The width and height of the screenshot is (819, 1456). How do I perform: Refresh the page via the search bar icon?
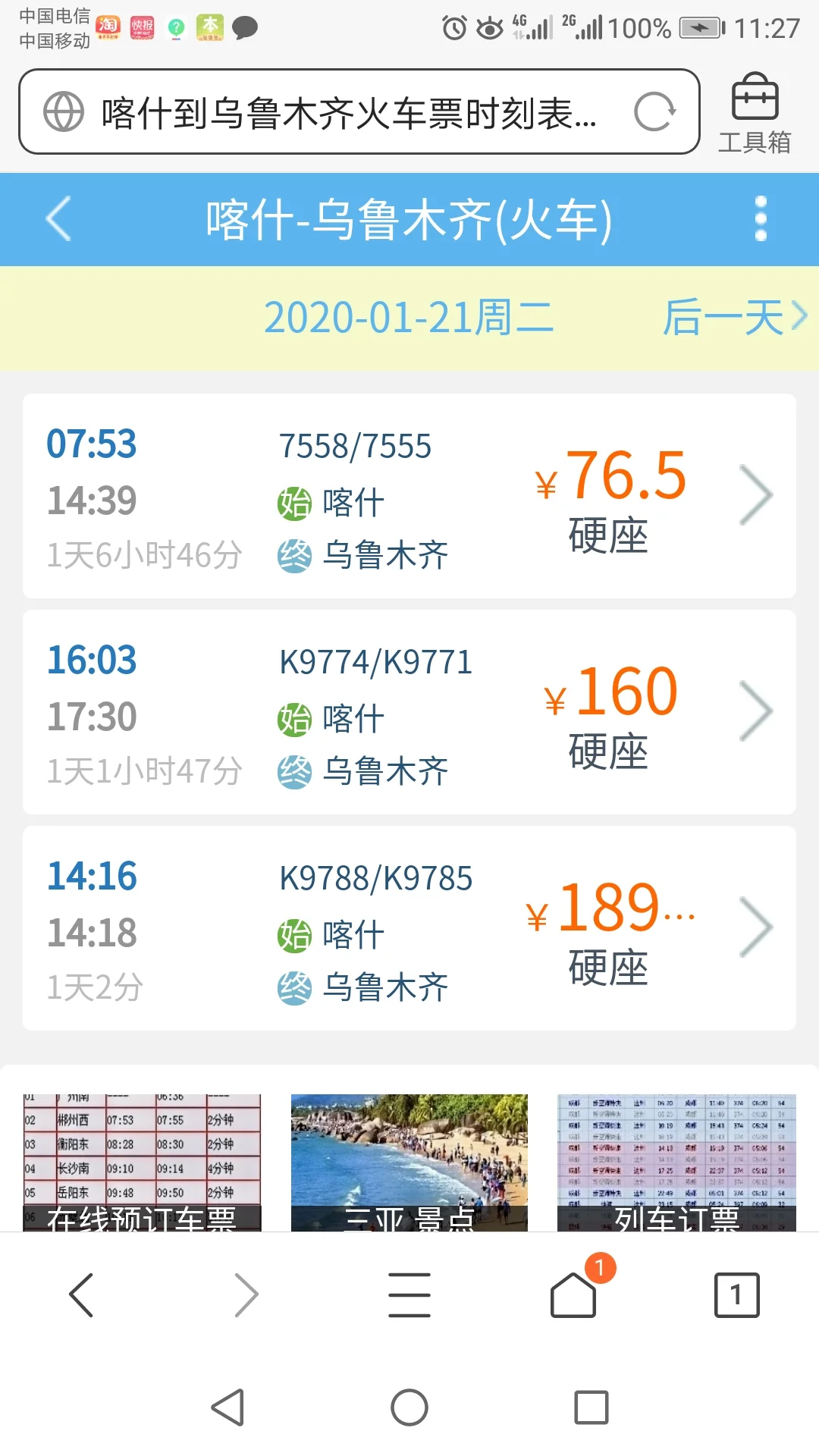coord(657,111)
